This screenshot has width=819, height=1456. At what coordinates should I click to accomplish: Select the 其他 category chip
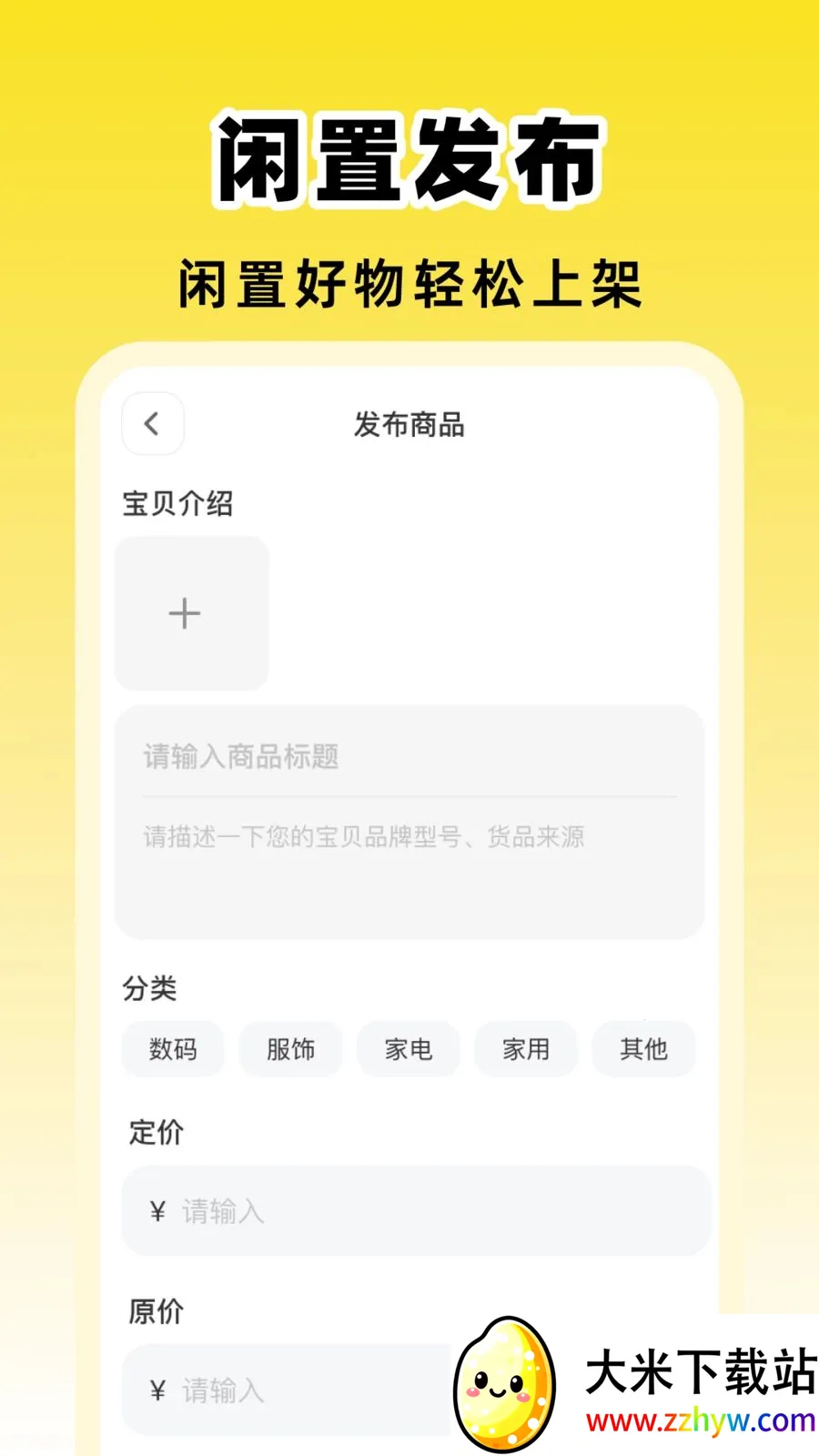click(x=643, y=1048)
